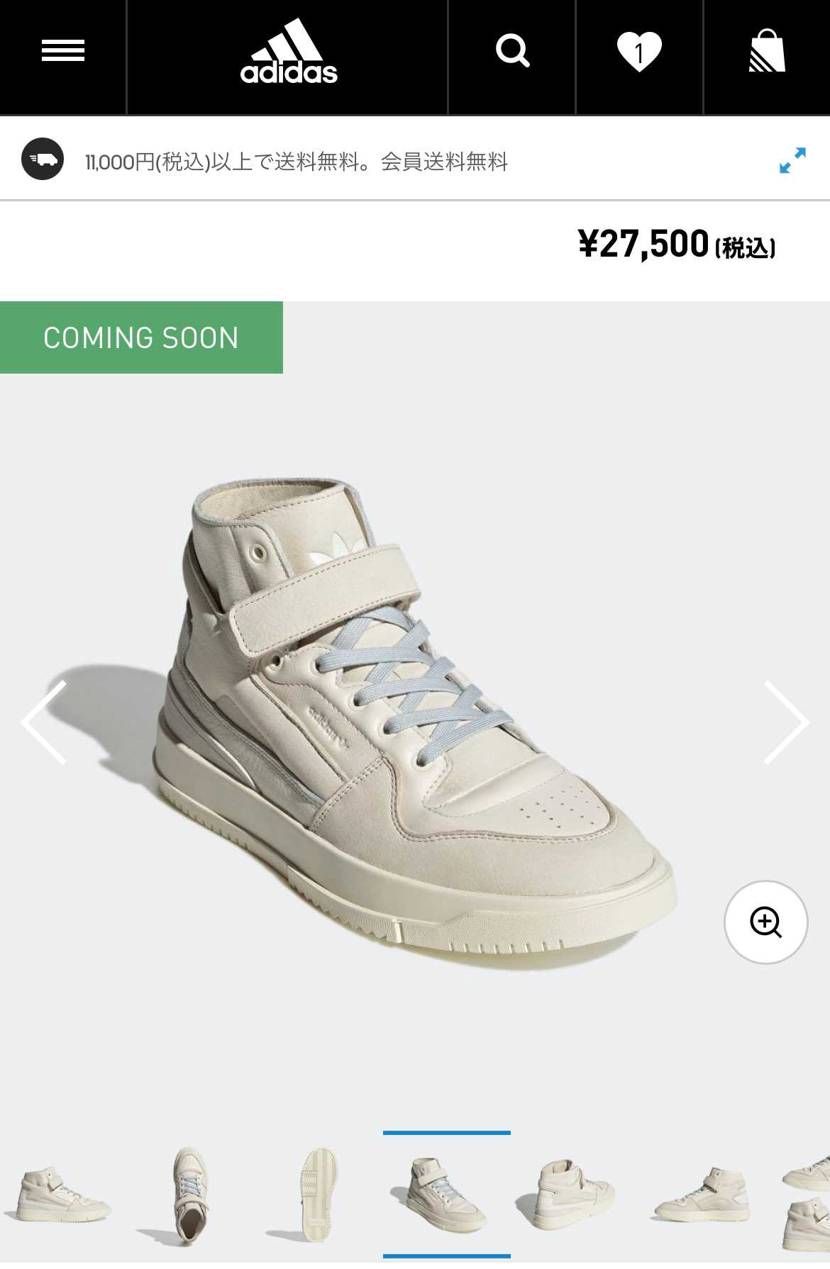Select the first side-view thumbnail
Viewport: 830px width, 1269px height.
pos(62,1194)
